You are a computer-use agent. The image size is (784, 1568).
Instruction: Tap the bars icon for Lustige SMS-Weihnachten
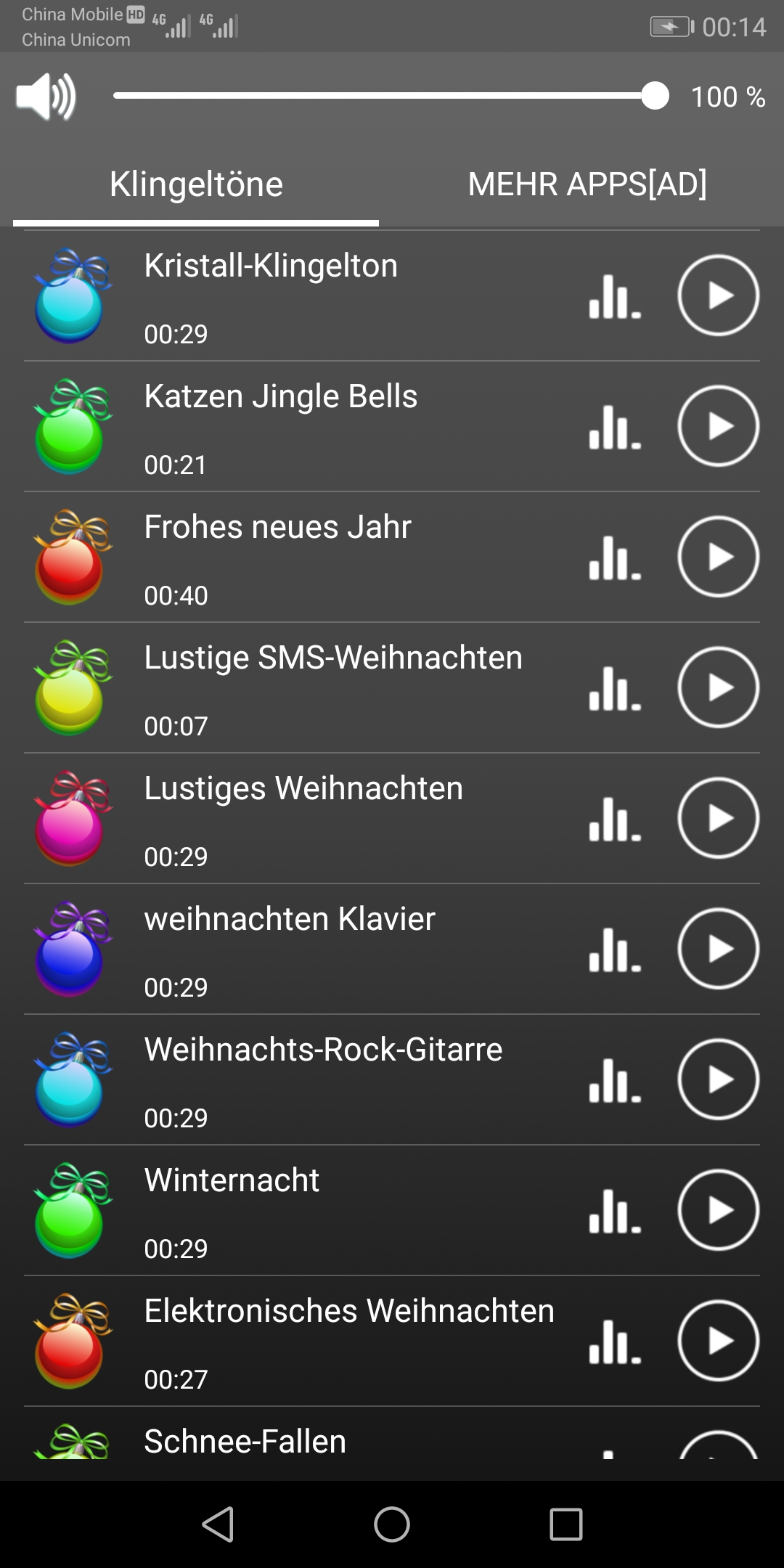[x=615, y=688]
